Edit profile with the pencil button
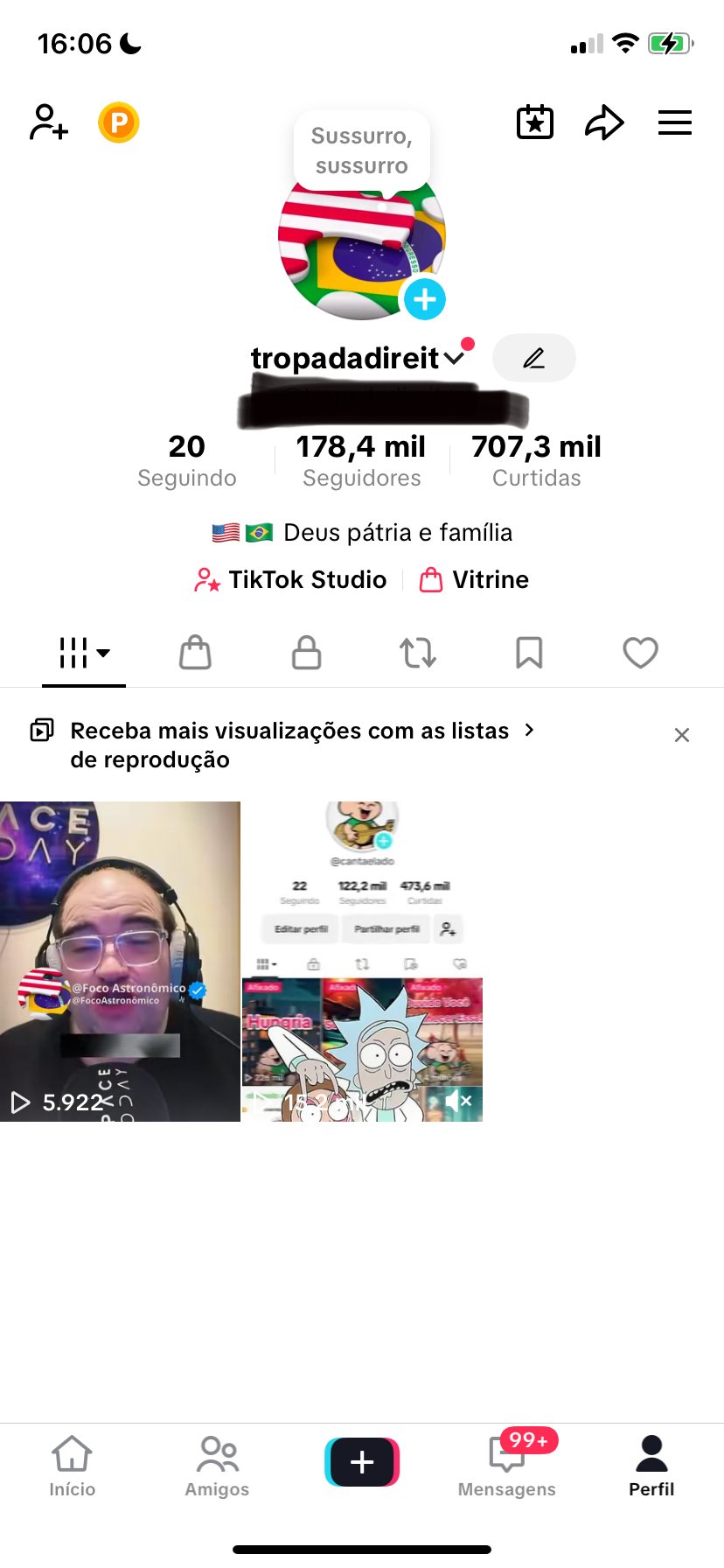Screen dimensions: 724x1568 pyautogui.click(x=533, y=358)
